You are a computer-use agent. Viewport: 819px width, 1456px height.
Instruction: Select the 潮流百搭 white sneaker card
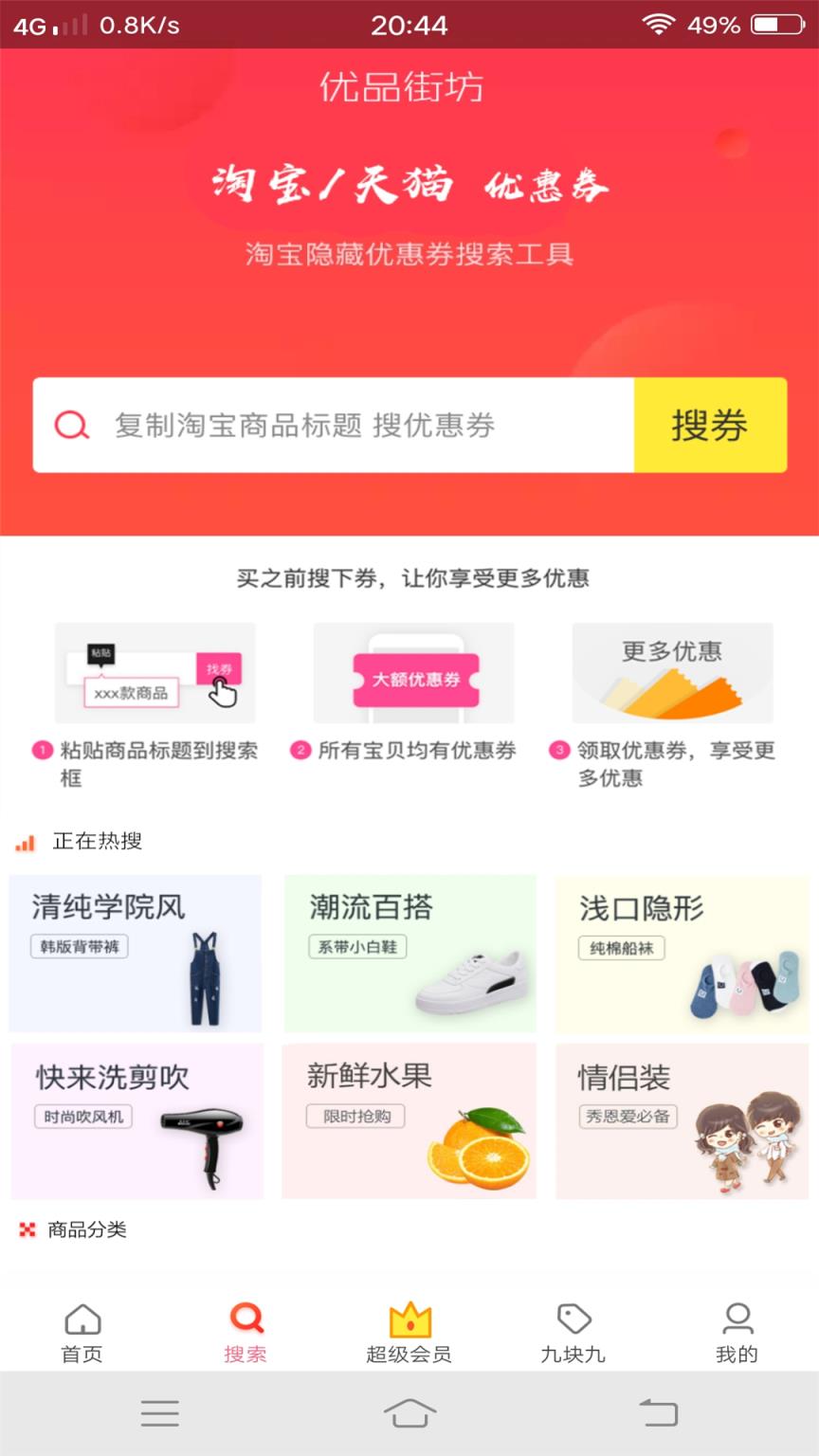[409, 953]
